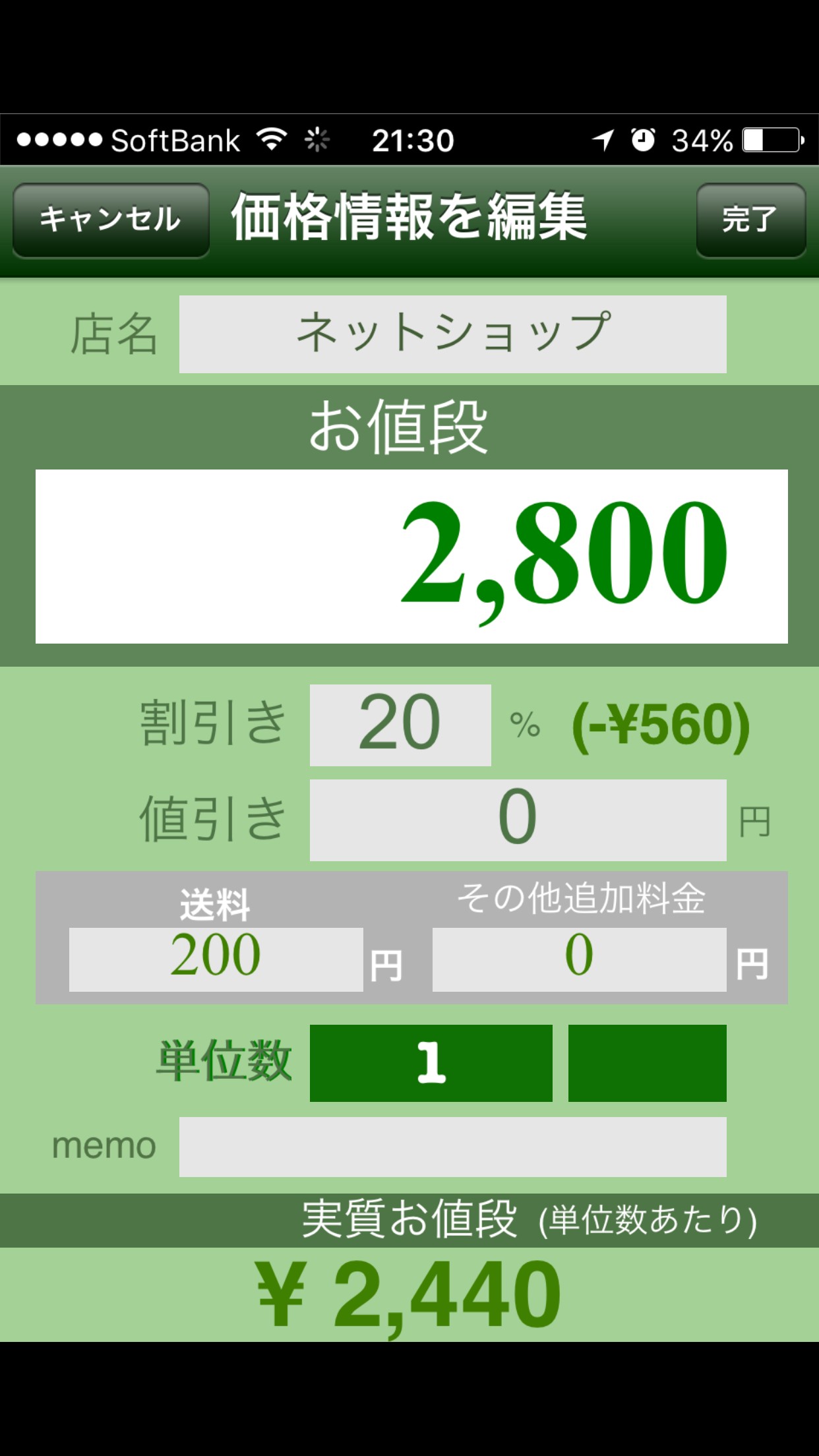Confirm edits with the 完了 button
The image size is (819, 1456).
click(751, 220)
